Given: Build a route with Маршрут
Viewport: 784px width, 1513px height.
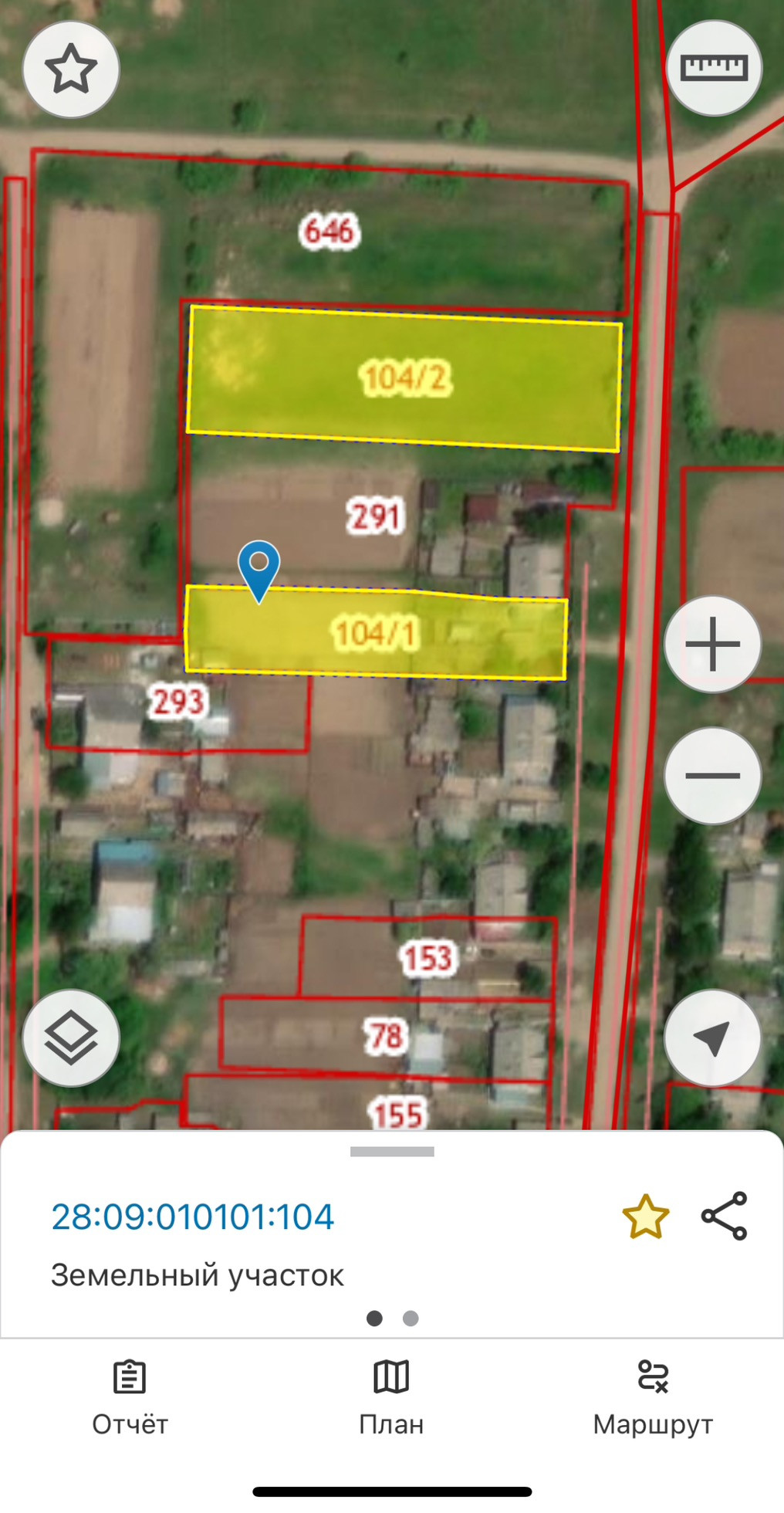Looking at the screenshot, I should click(x=653, y=1397).
